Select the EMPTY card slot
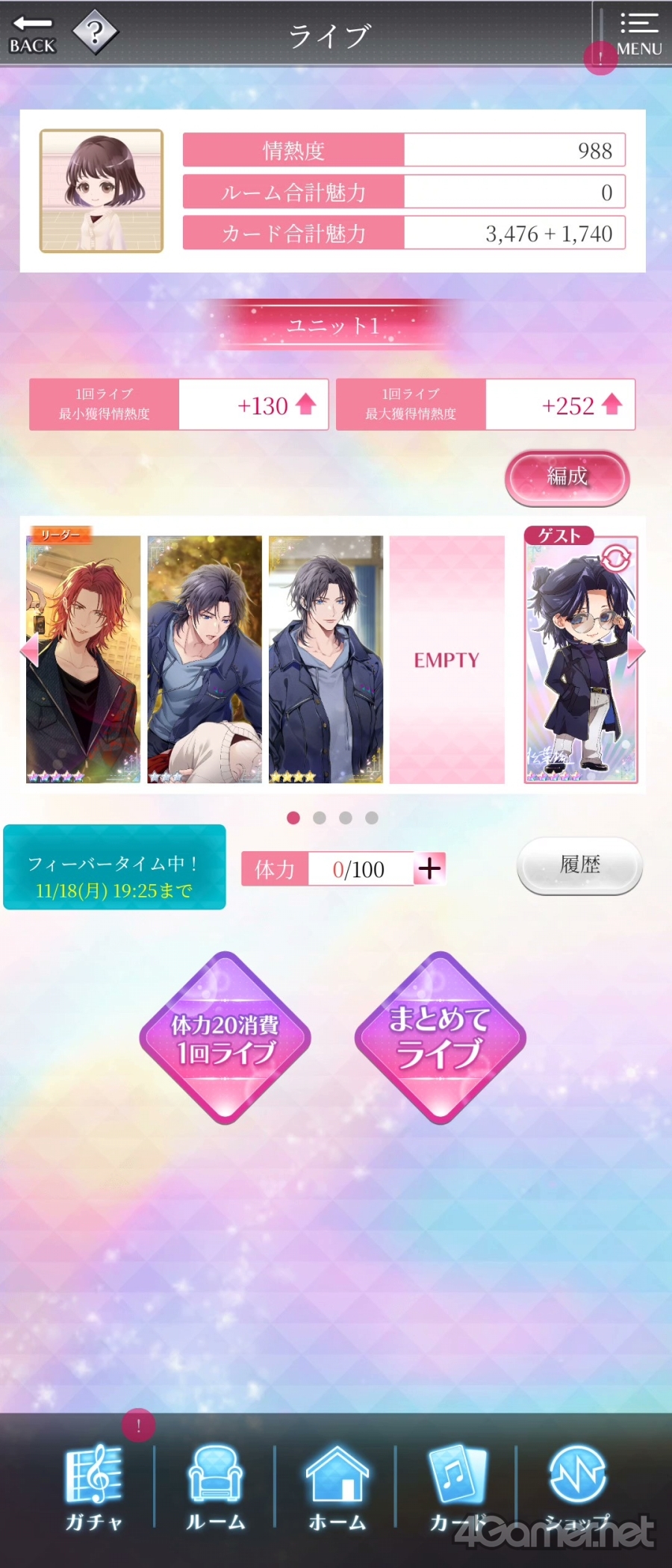Screen dimensions: 672x1568 [447, 659]
